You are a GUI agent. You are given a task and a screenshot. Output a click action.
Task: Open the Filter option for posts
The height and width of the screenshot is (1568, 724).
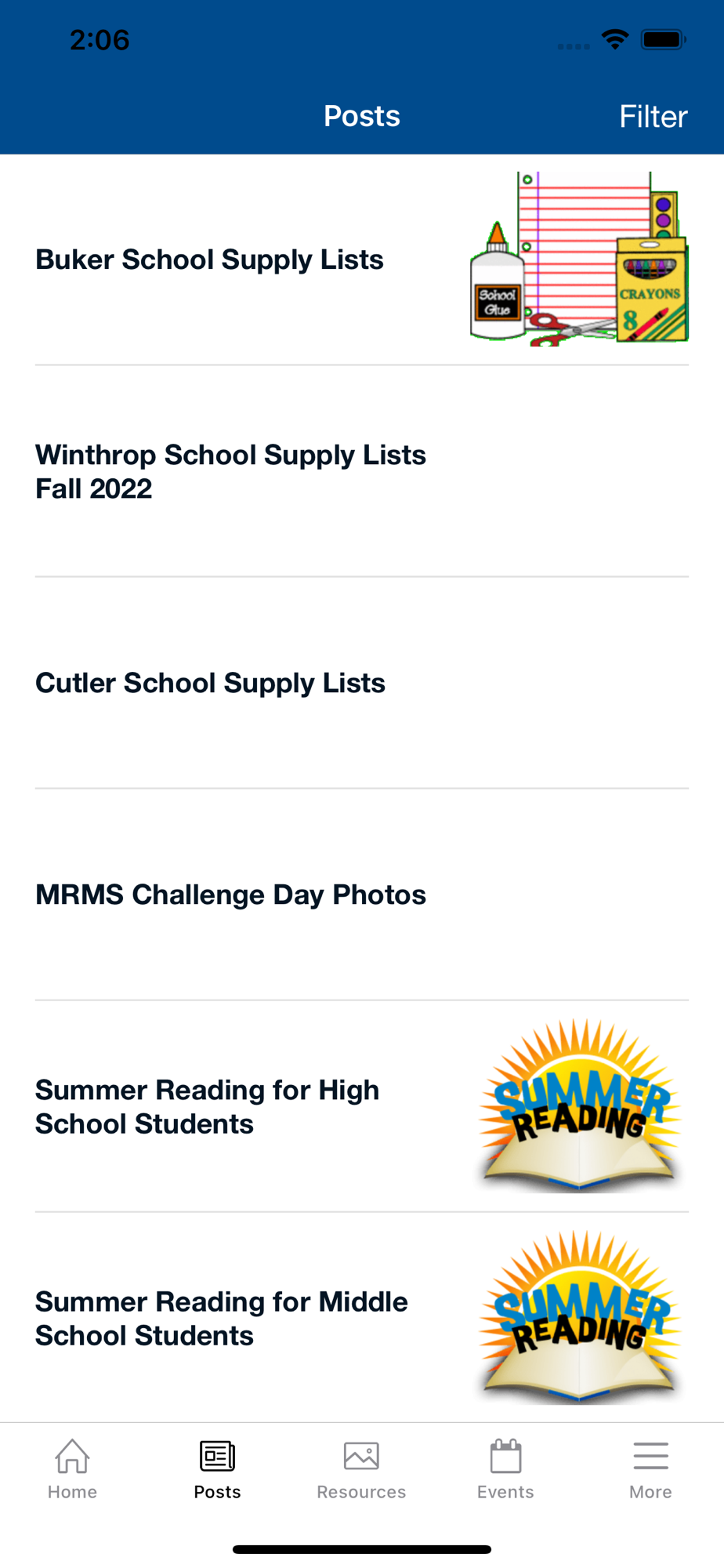click(x=653, y=117)
